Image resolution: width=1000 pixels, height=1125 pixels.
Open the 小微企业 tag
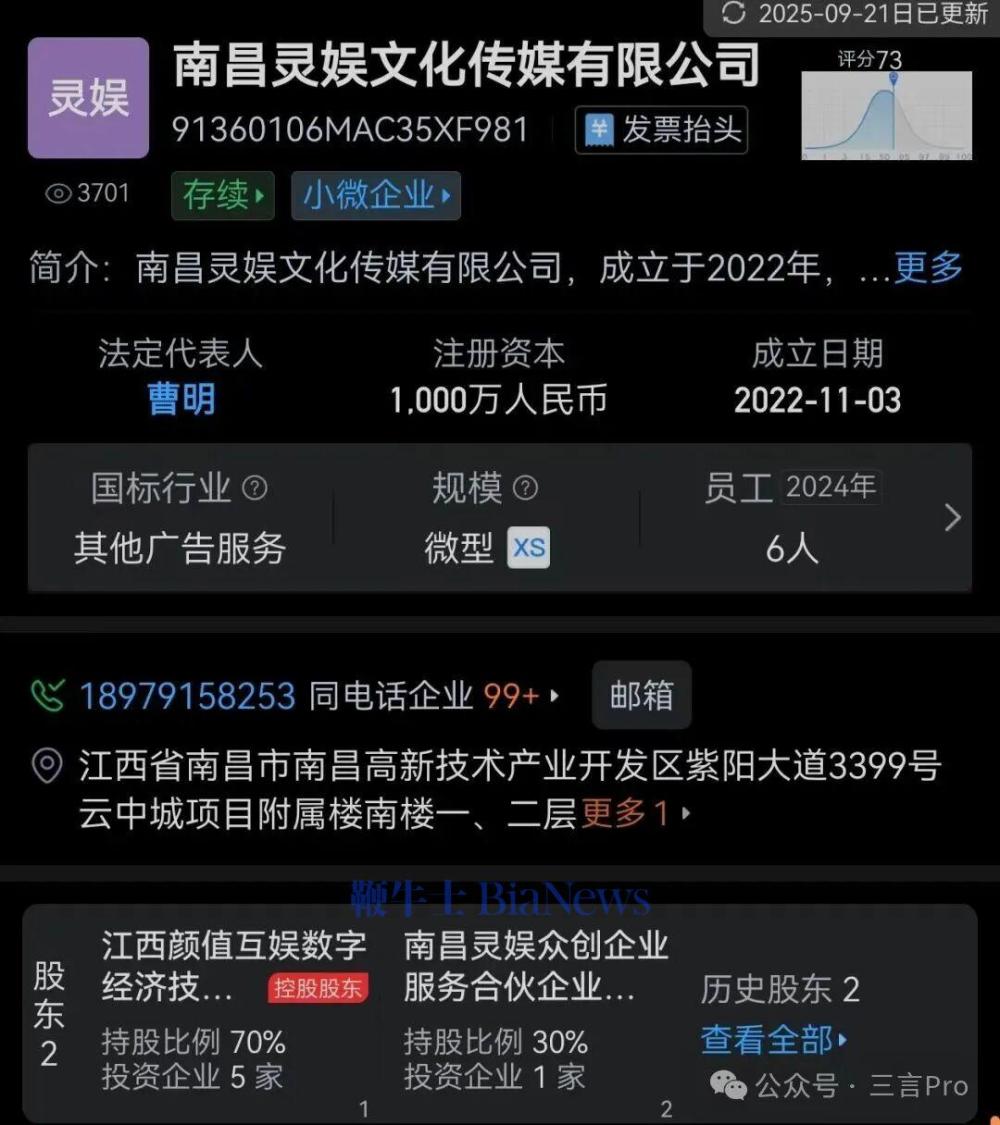(x=376, y=195)
